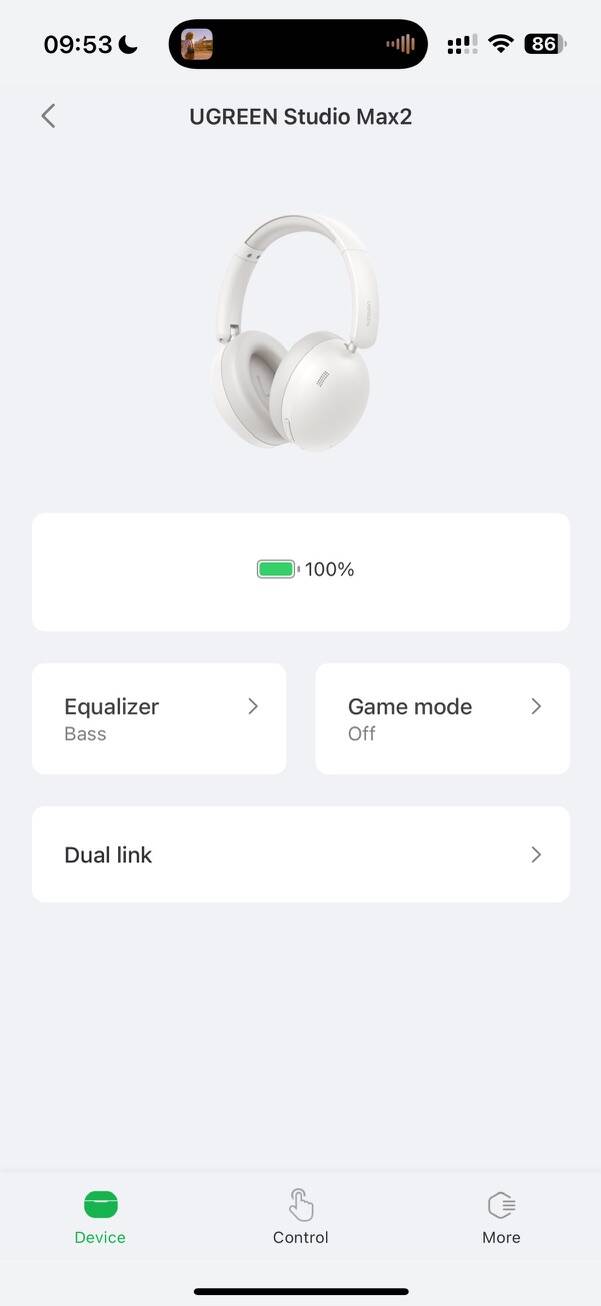Open the Dynamic Island now-playing activity
The image size is (601, 1306).
pos(298,44)
